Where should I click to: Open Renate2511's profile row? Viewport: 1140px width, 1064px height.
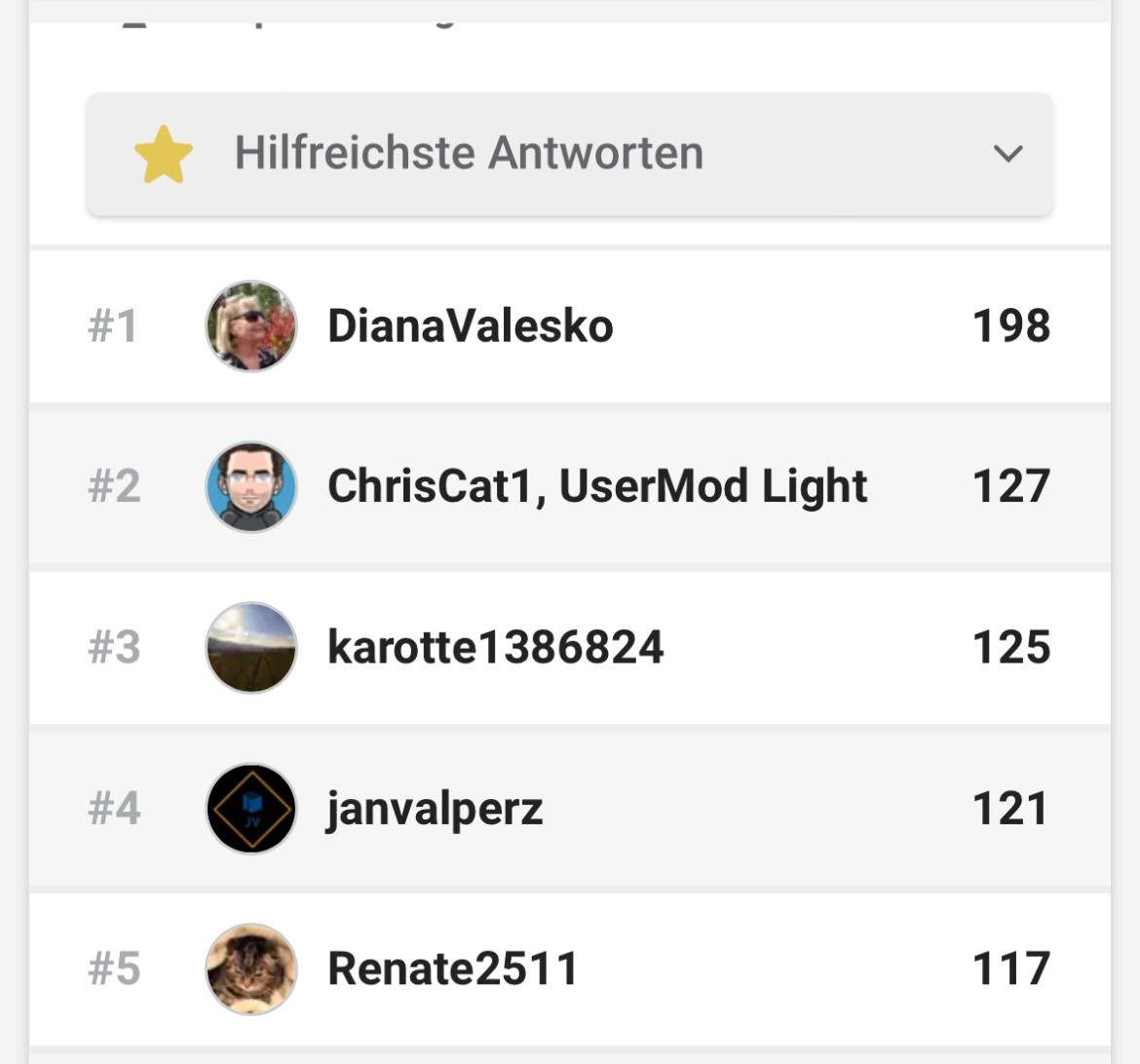tap(453, 969)
